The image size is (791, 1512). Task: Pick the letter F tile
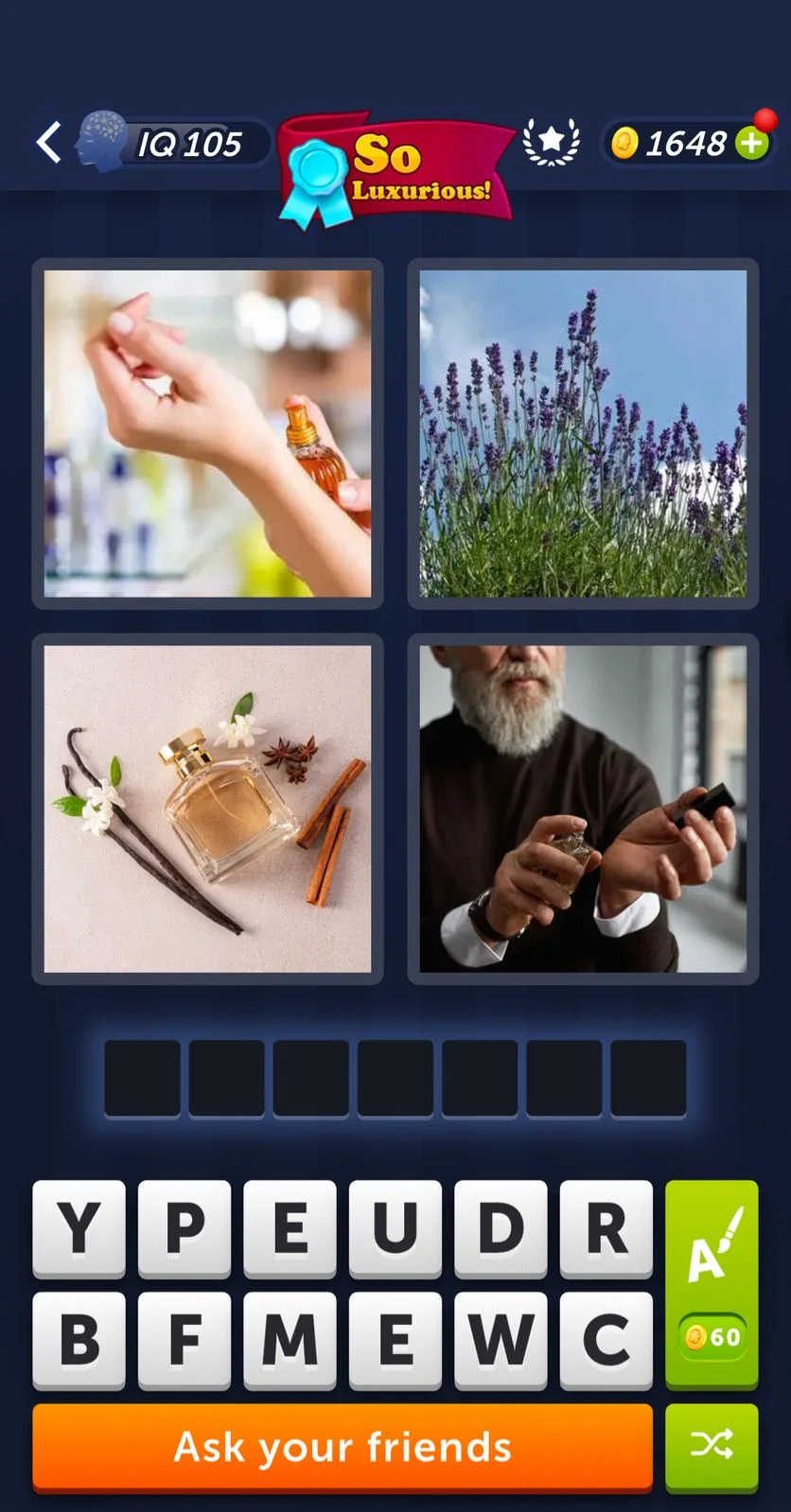[185, 1339]
